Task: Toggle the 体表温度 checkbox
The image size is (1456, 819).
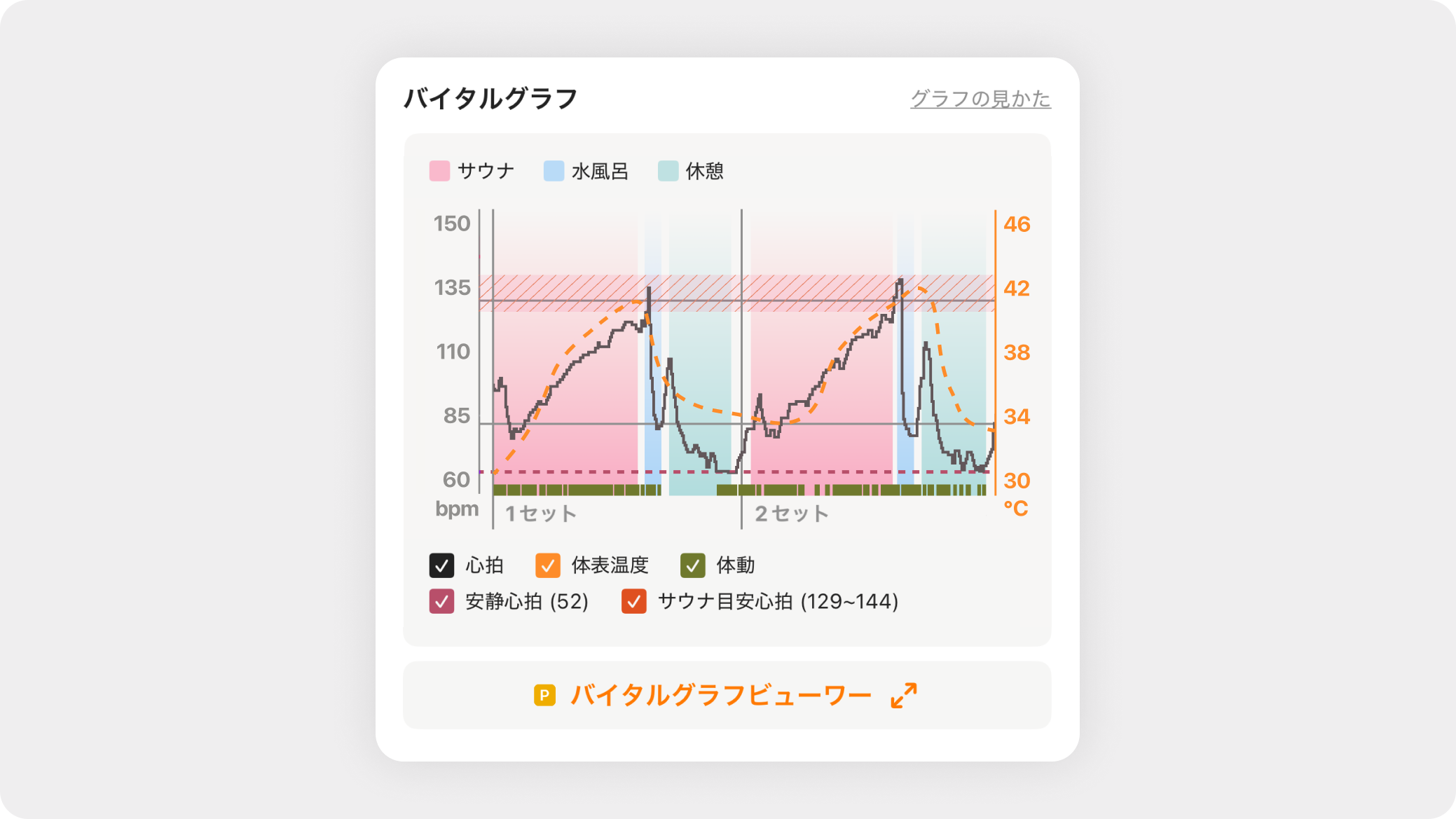Action: (548, 565)
